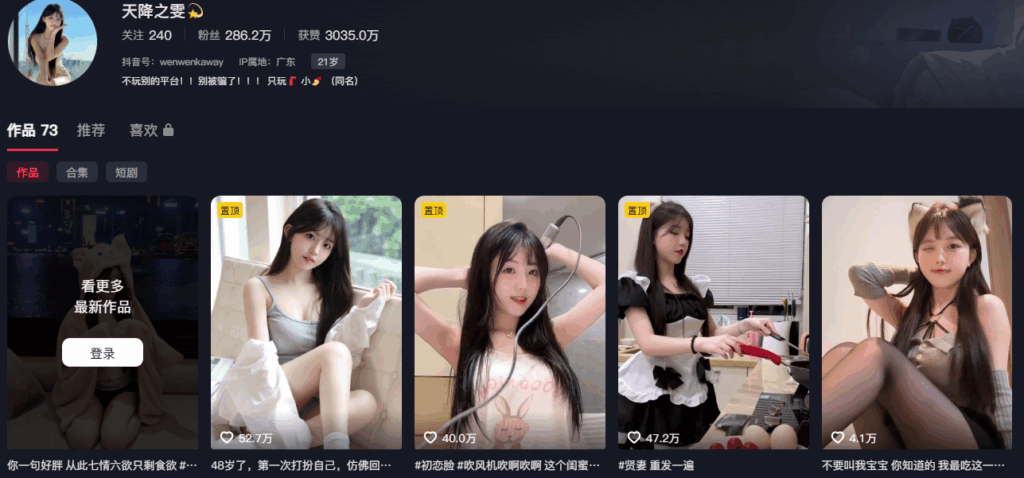Image resolution: width=1024 pixels, height=478 pixels.
Task: Switch to the 推荐 tab
Action: coord(91,131)
